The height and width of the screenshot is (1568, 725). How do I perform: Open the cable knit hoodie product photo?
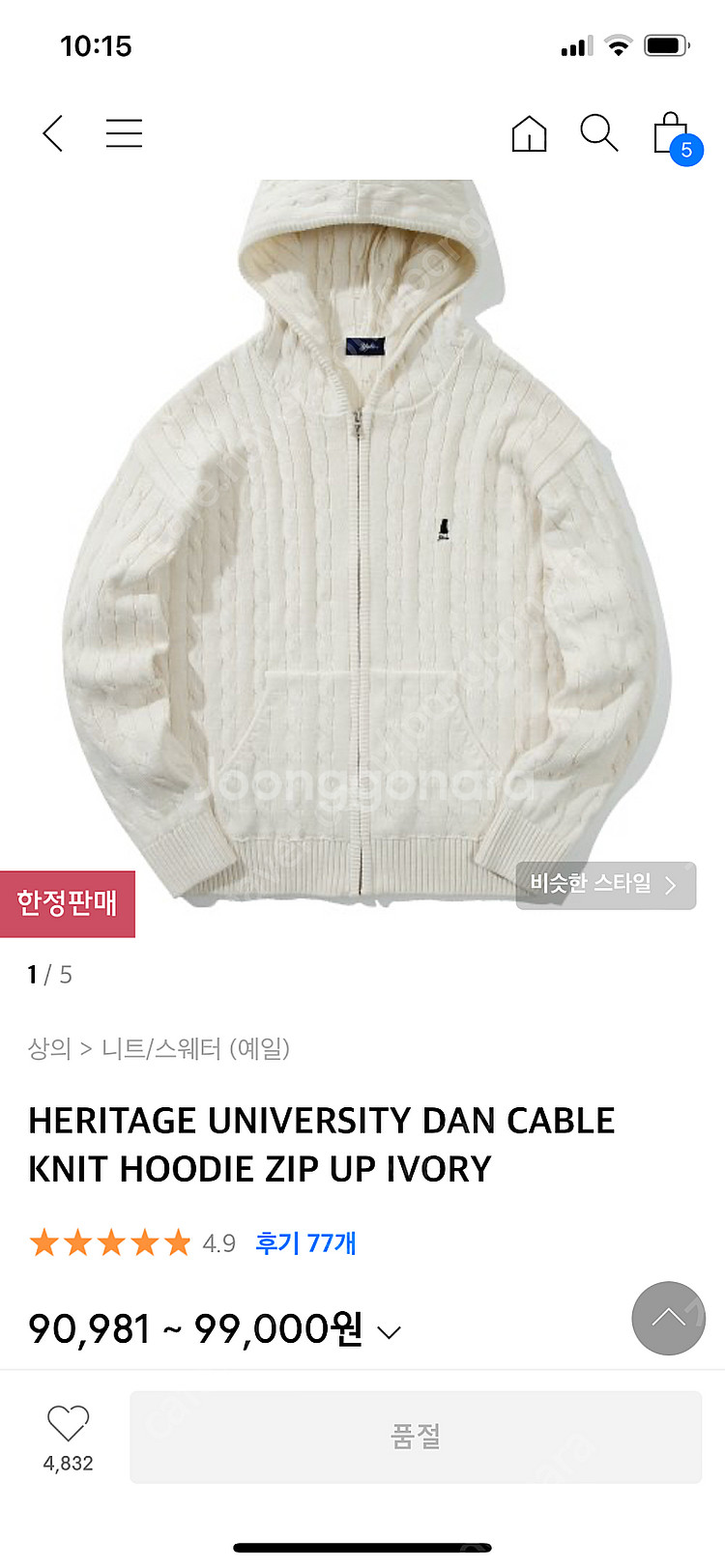click(362, 541)
